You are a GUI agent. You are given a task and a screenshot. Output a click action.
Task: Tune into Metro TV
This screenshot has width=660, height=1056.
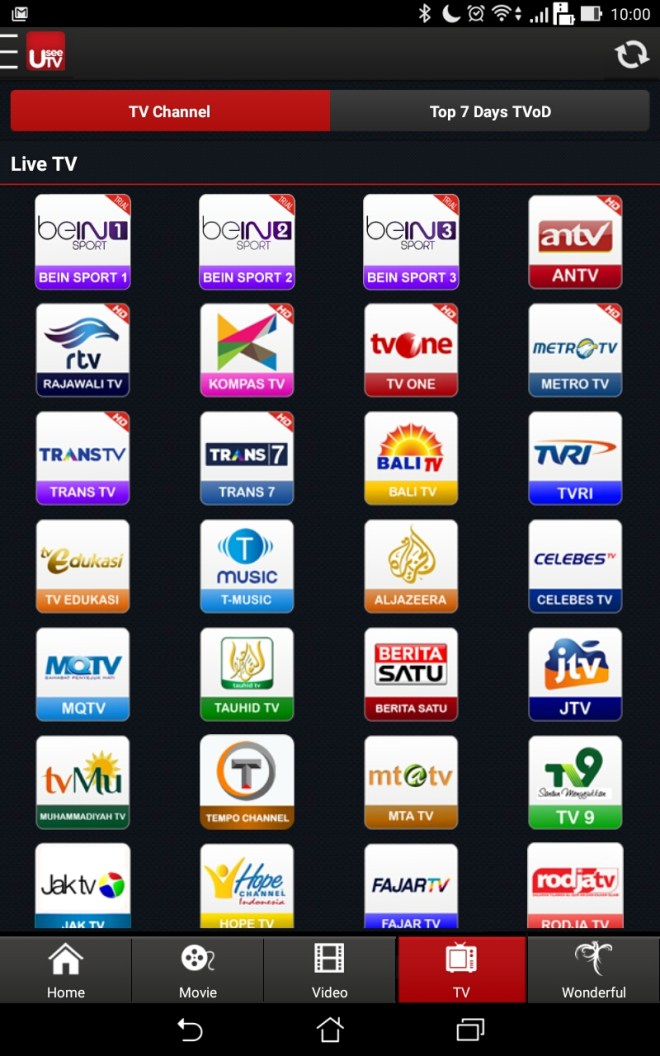tap(575, 349)
